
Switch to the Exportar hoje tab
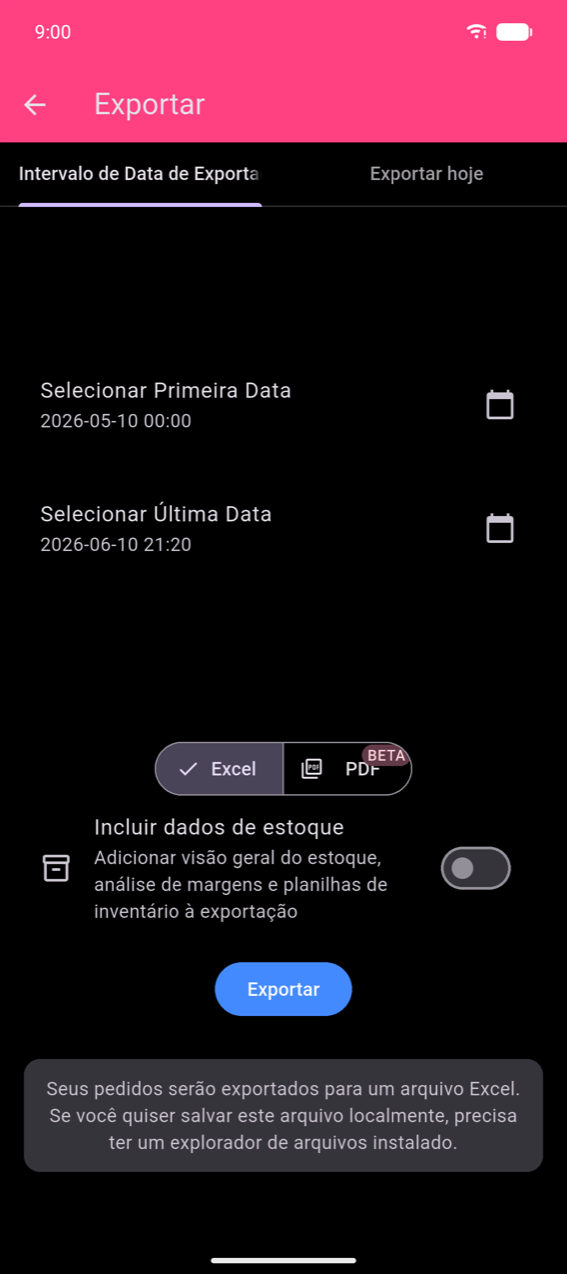point(426,174)
